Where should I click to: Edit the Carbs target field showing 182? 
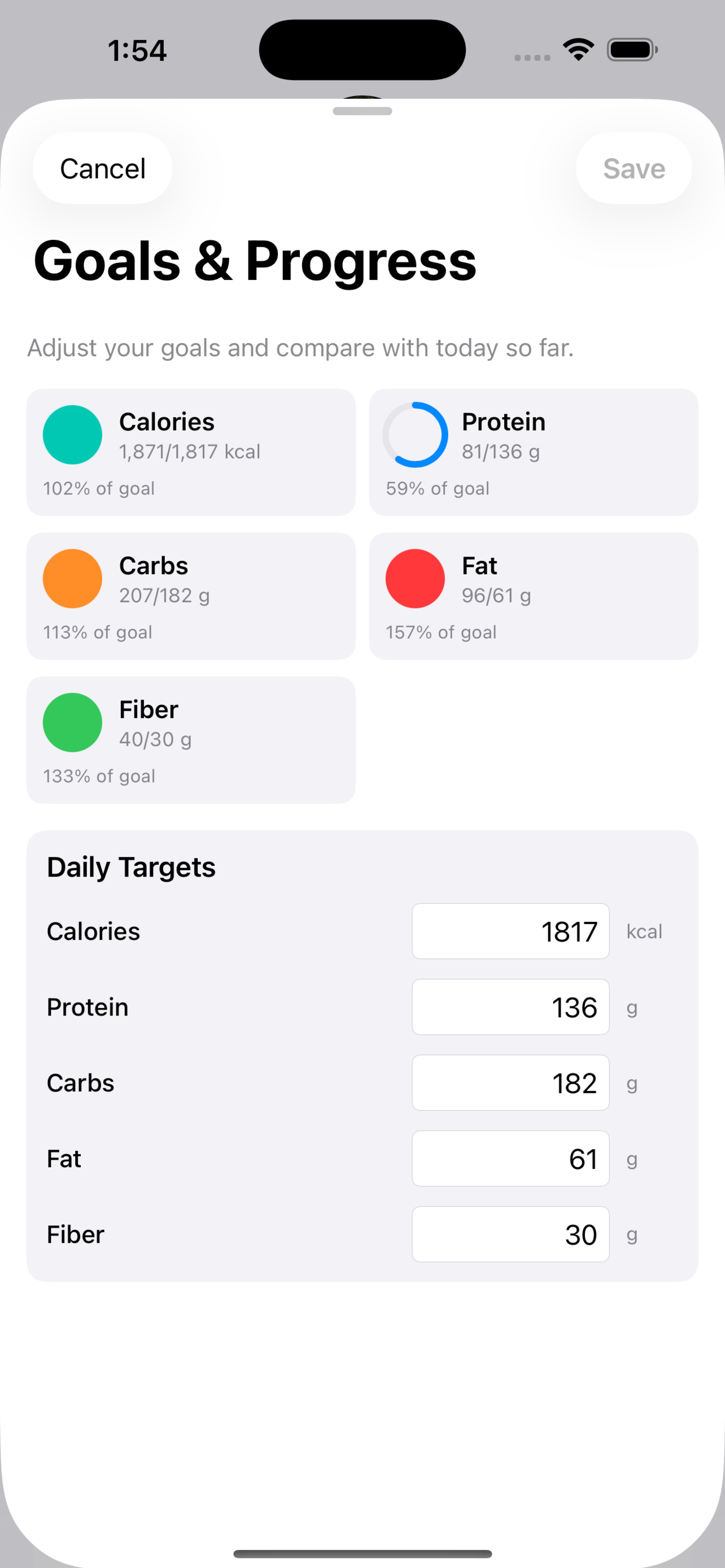pos(510,1083)
